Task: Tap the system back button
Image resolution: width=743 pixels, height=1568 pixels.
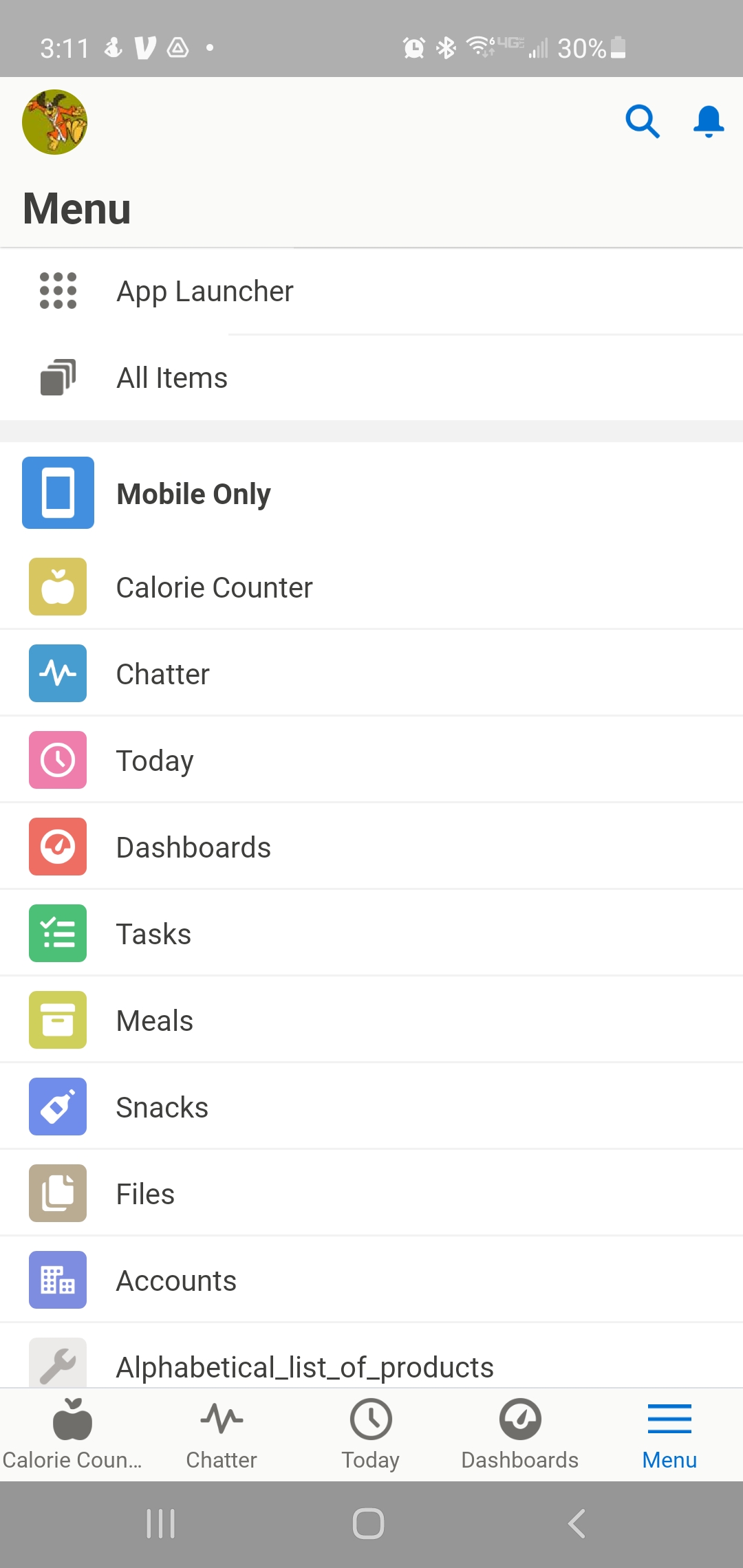Action: [x=577, y=1523]
